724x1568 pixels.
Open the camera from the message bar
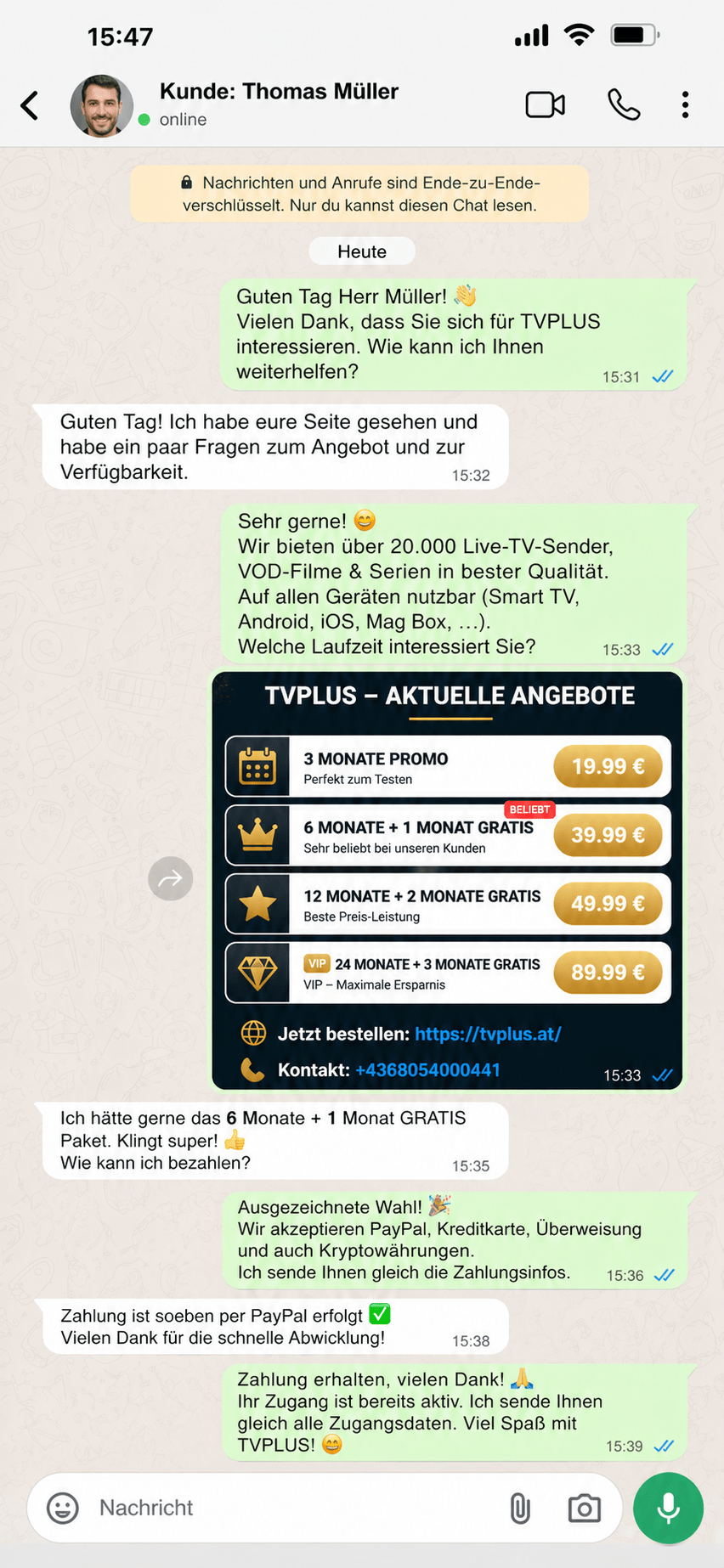click(584, 1509)
